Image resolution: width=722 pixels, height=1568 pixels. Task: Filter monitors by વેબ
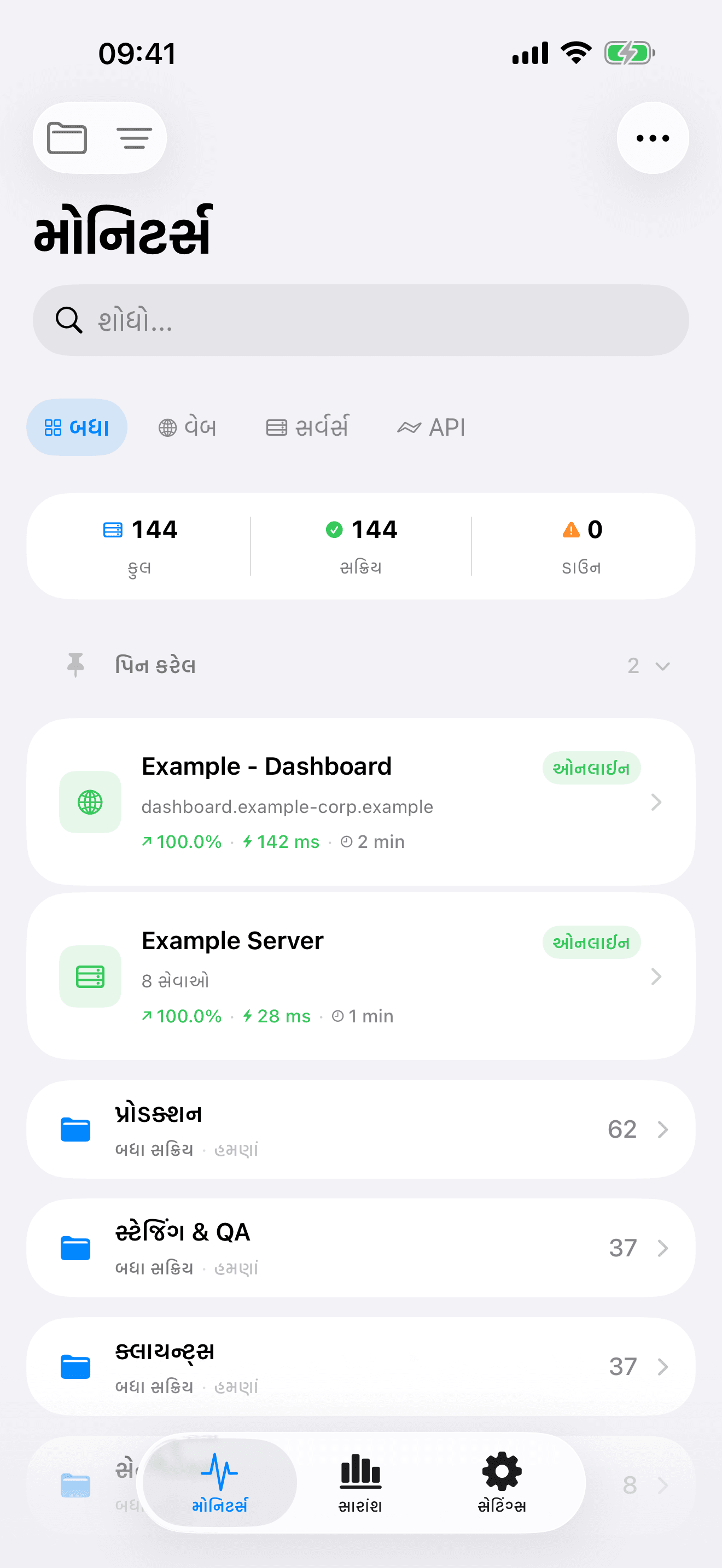pos(188,428)
